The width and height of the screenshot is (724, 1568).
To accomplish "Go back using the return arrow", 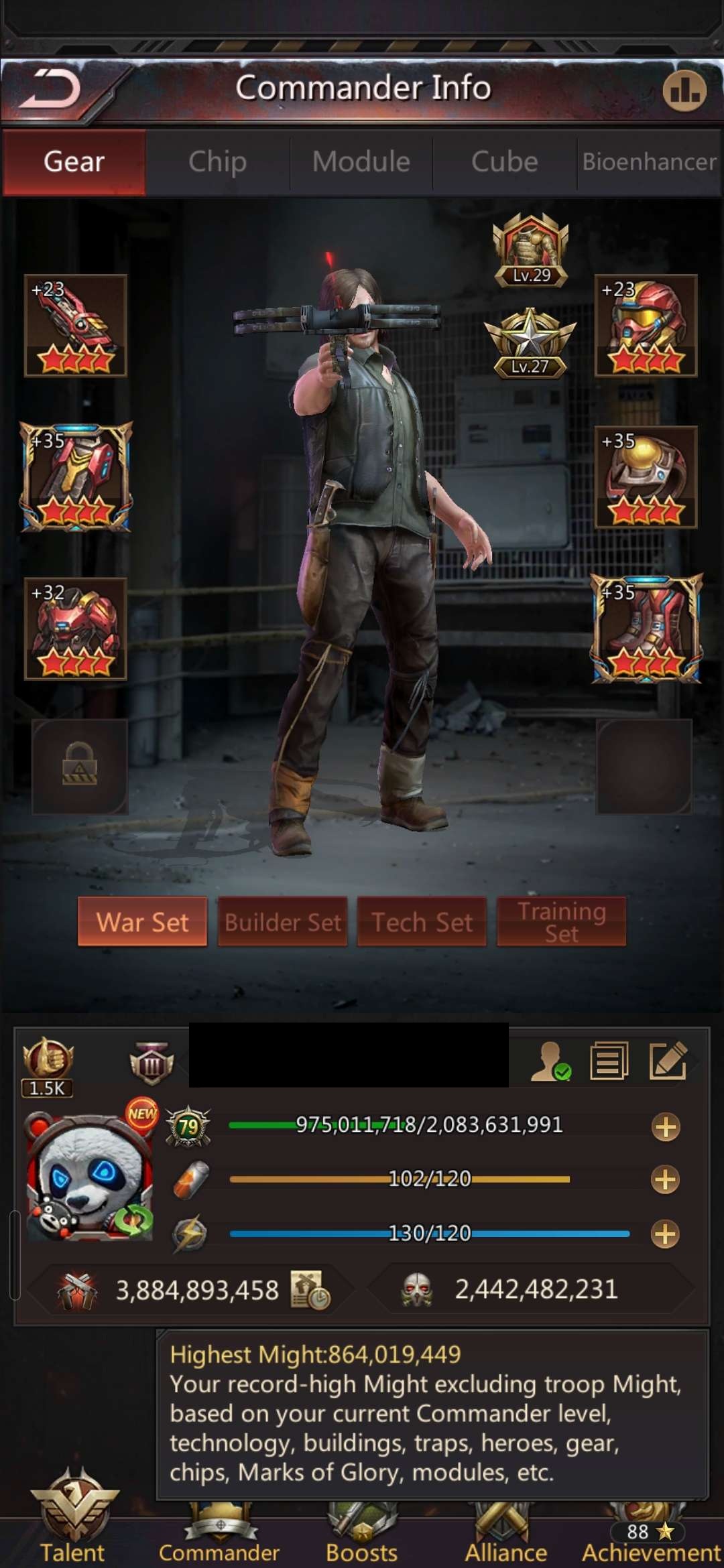I will click(50, 89).
